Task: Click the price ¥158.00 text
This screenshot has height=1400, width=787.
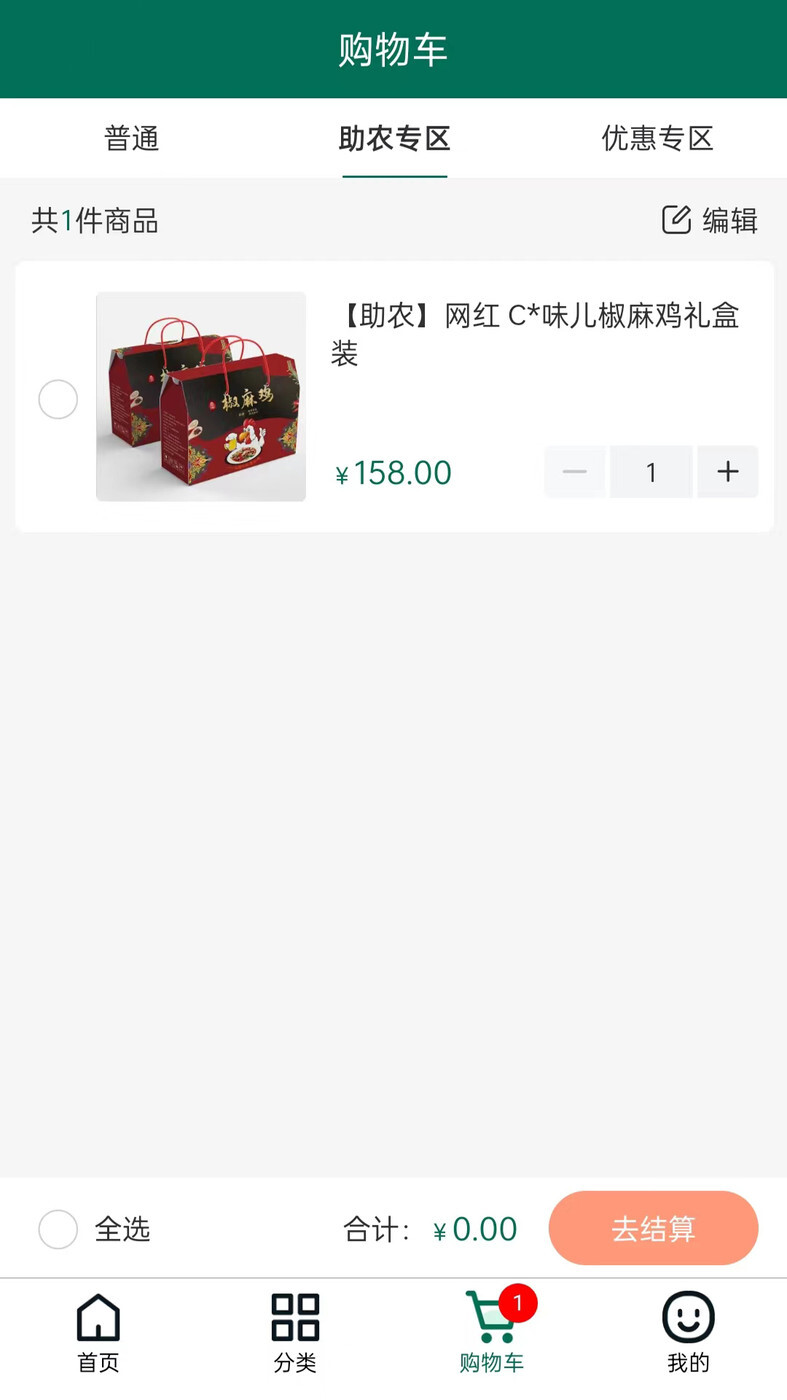Action: [x=393, y=472]
